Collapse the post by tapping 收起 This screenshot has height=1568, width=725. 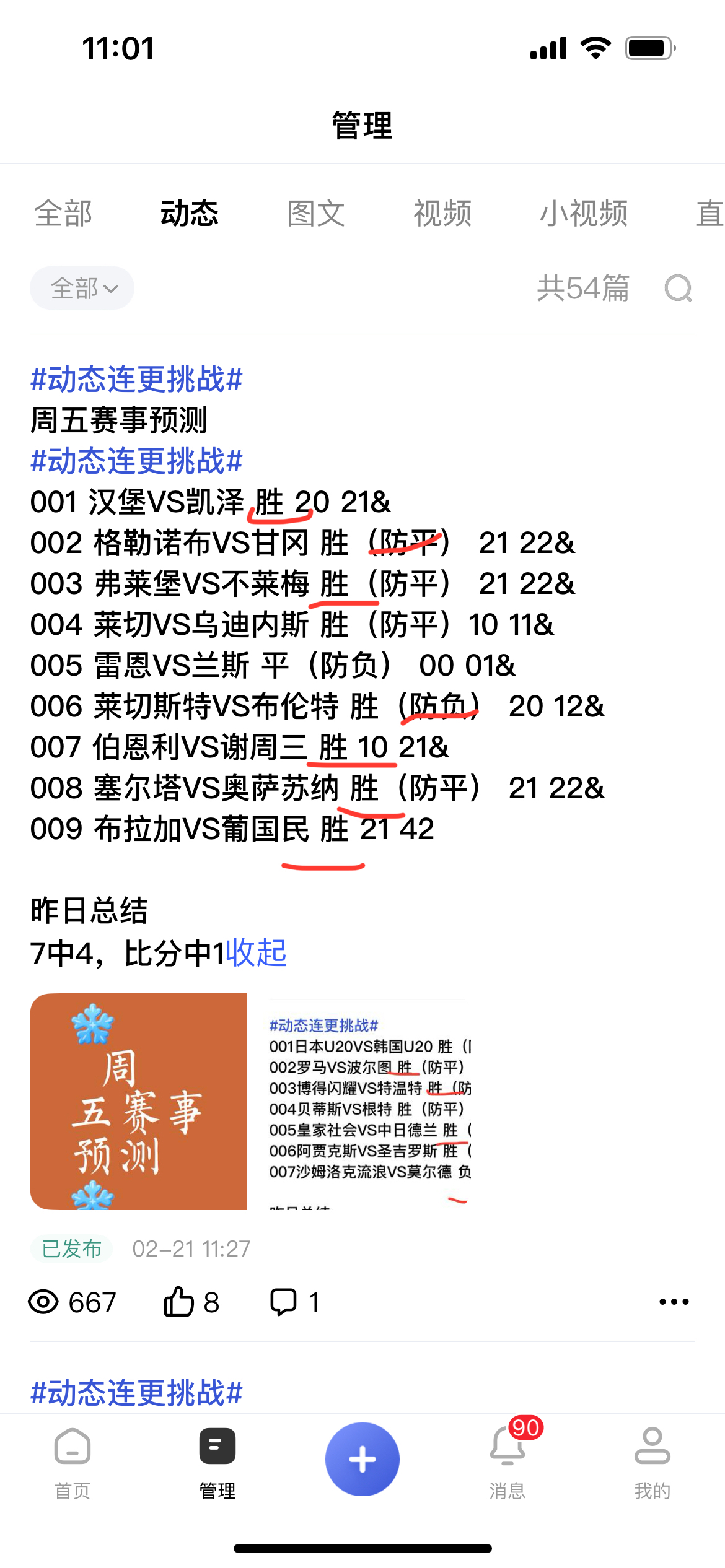pyautogui.click(x=258, y=954)
